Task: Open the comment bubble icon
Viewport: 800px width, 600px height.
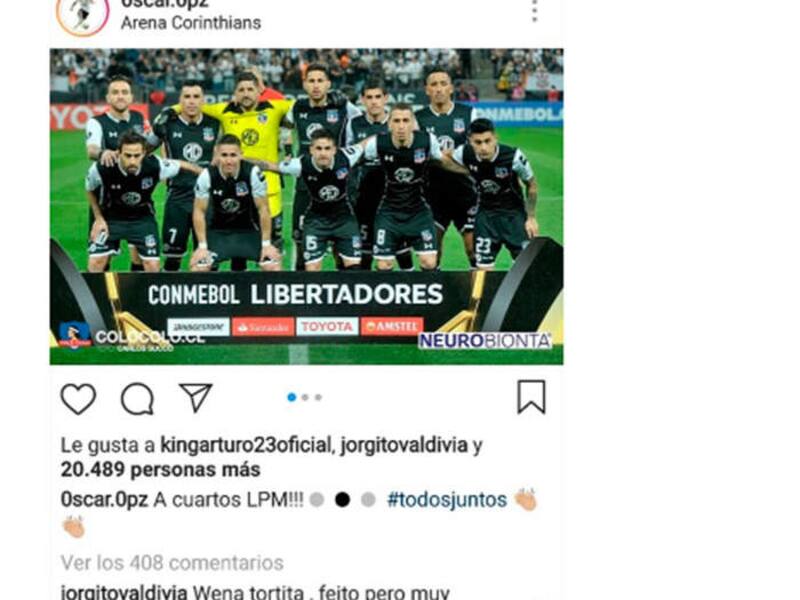Action: click(137, 399)
